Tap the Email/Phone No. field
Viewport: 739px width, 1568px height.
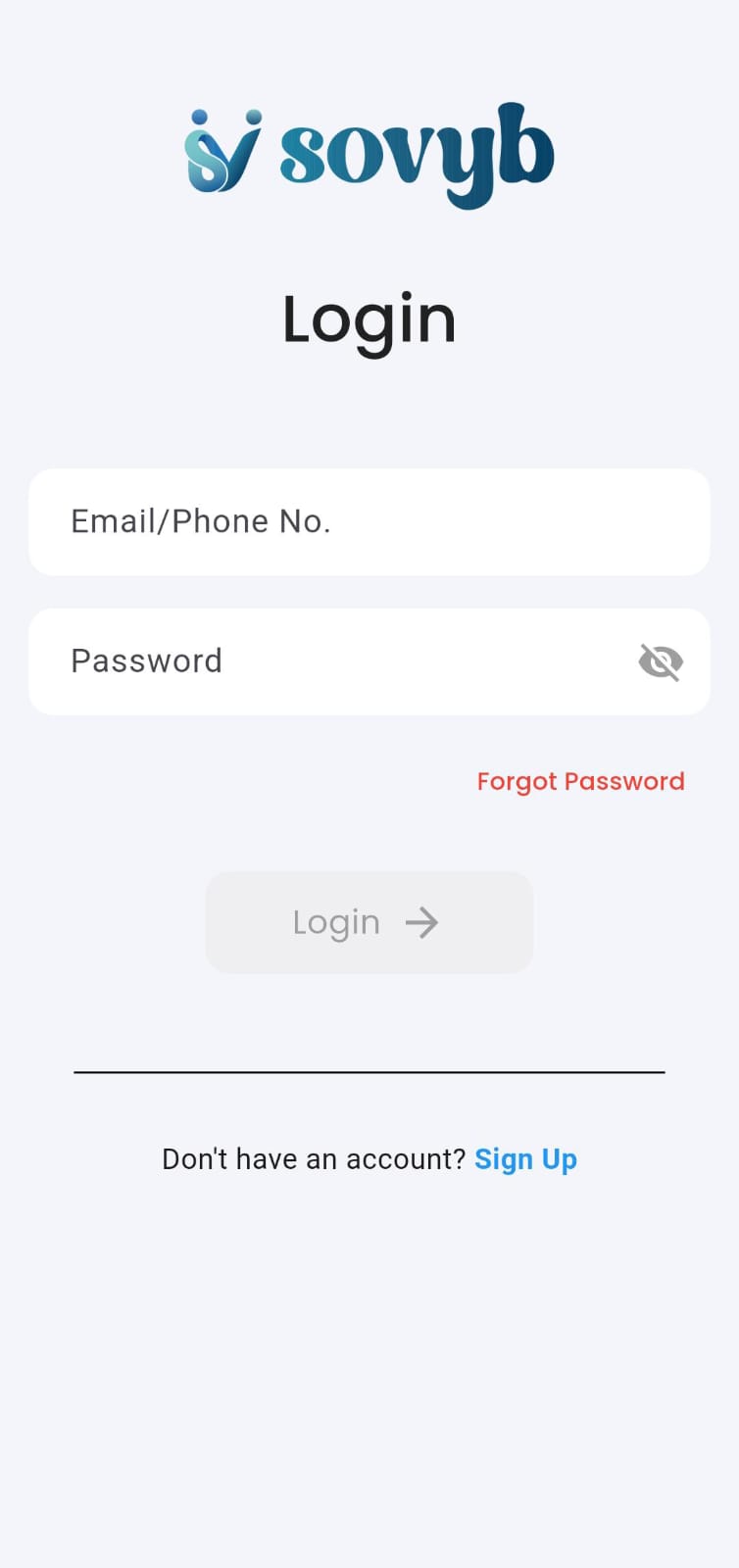369,522
